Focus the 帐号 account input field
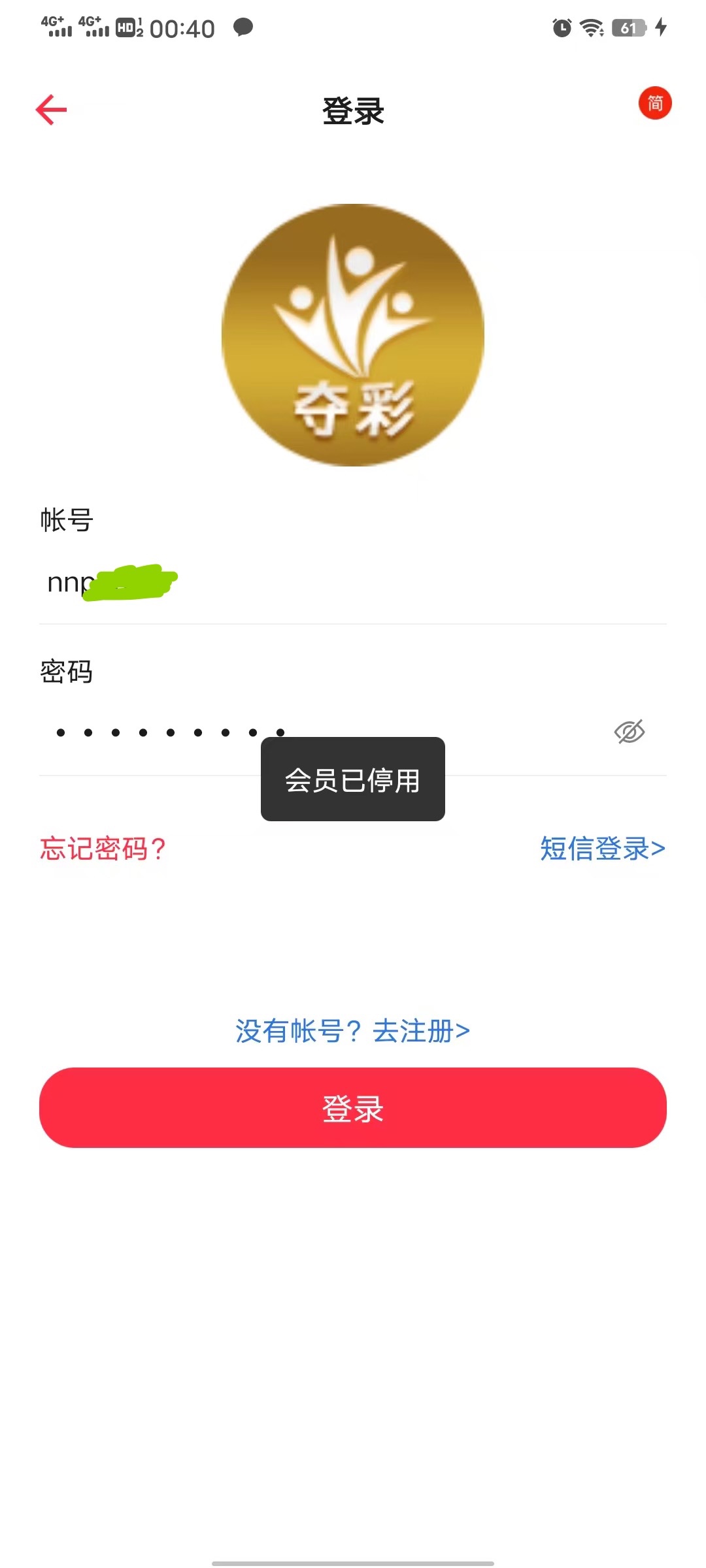The image size is (706, 1568). (353, 583)
